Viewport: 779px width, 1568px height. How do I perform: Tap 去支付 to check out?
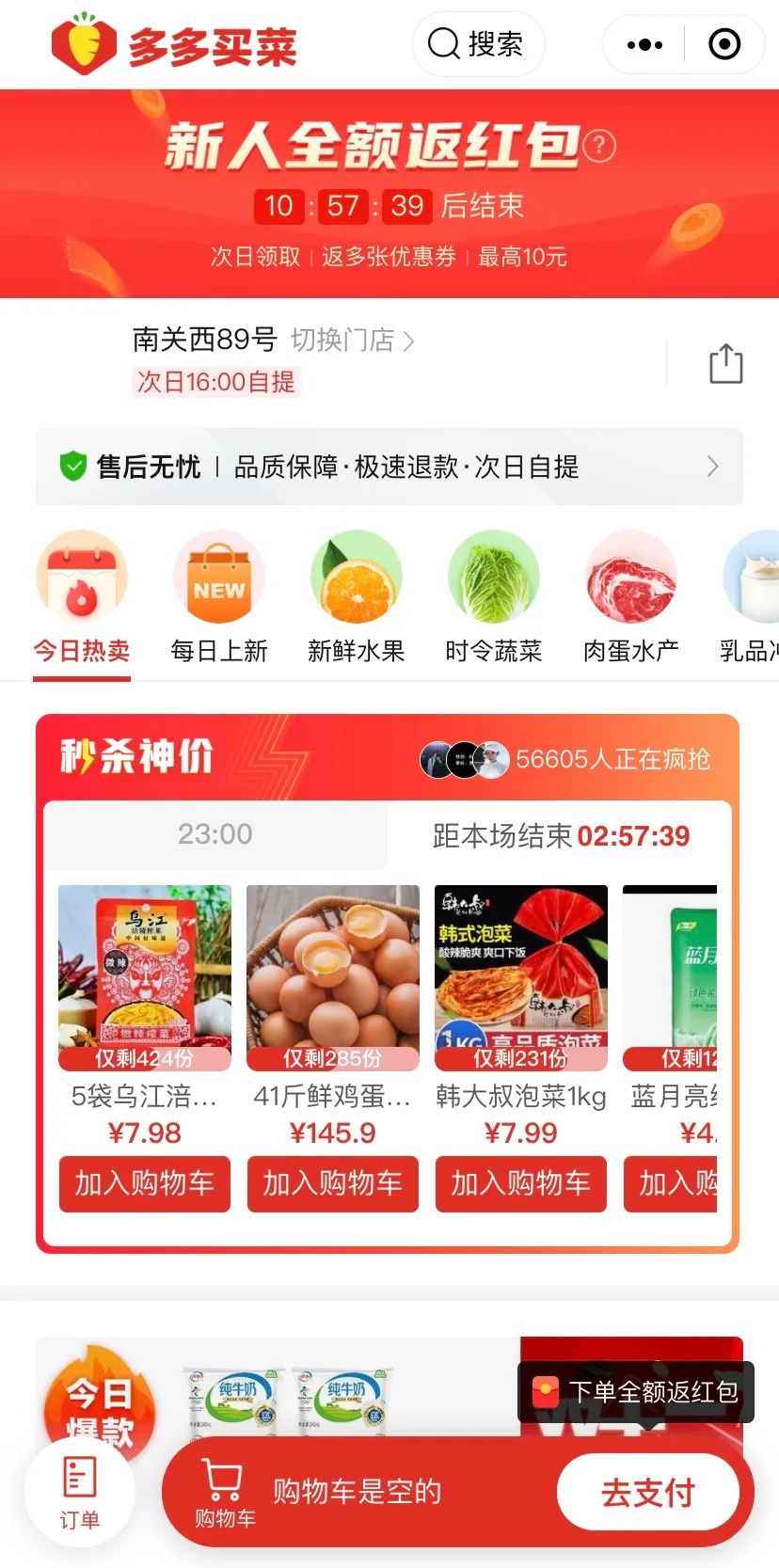(x=647, y=1492)
